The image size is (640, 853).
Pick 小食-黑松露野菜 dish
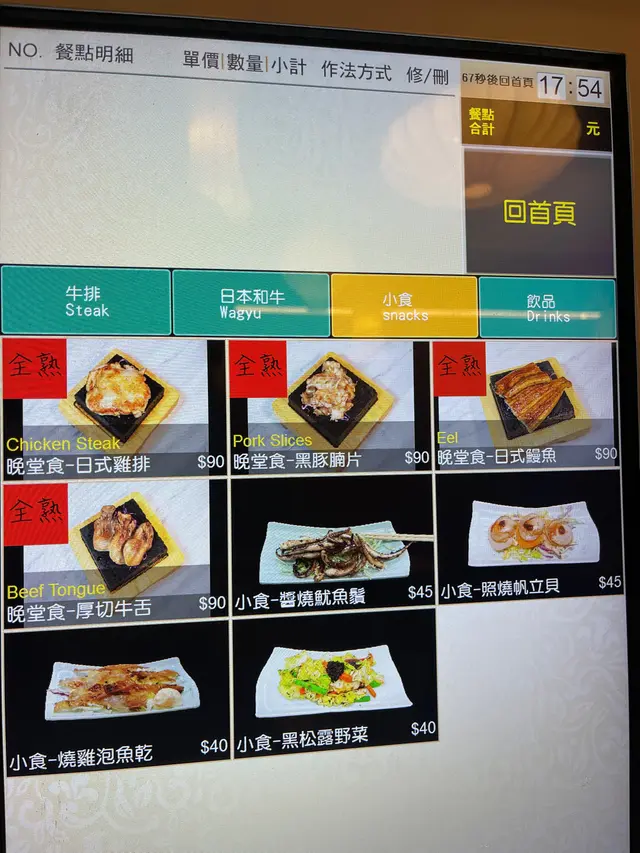(x=334, y=688)
